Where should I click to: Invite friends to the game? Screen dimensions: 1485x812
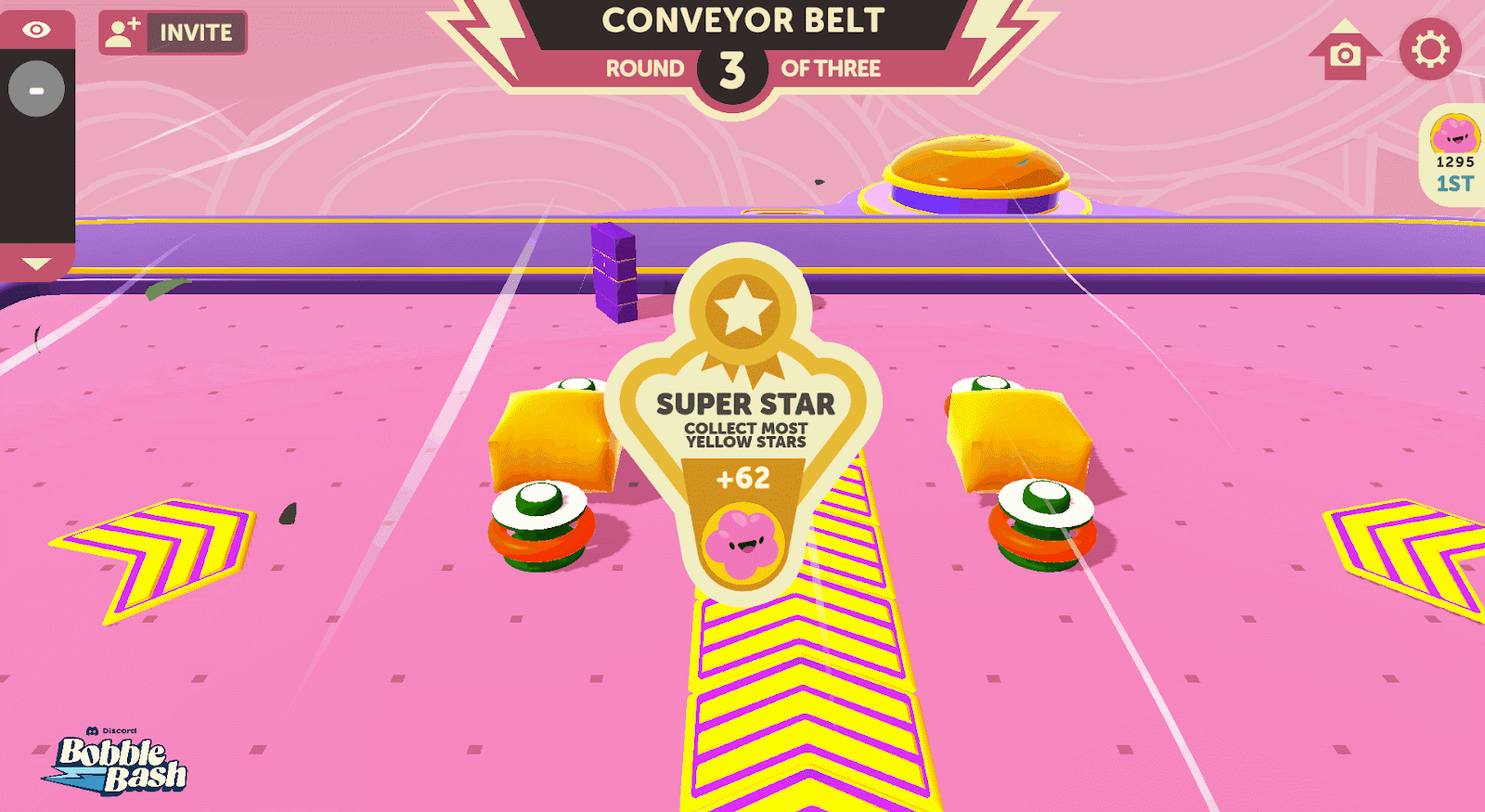point(173,32)
